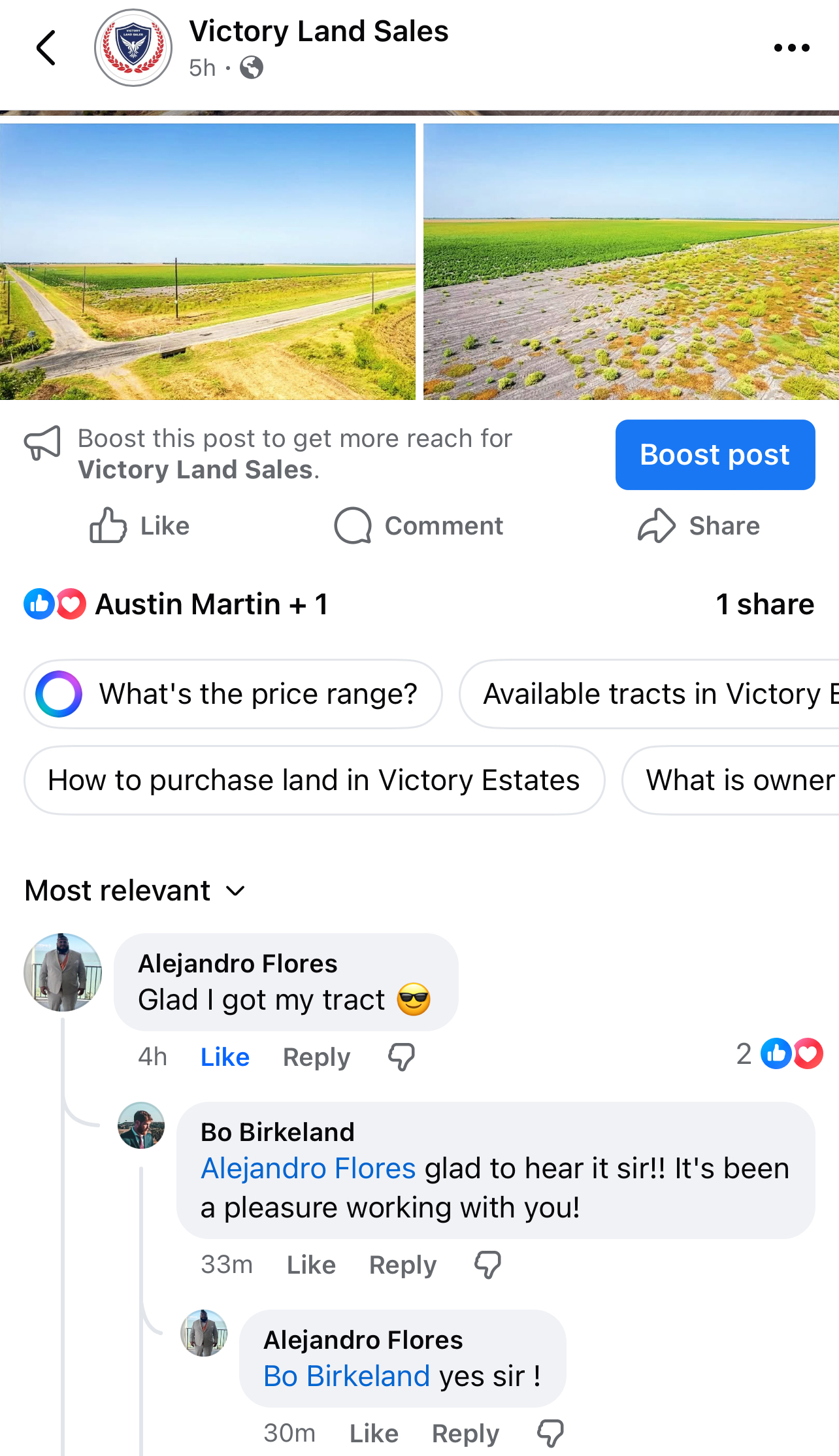Like Bo Birkeland's reply

click(x=311, y=1265)
